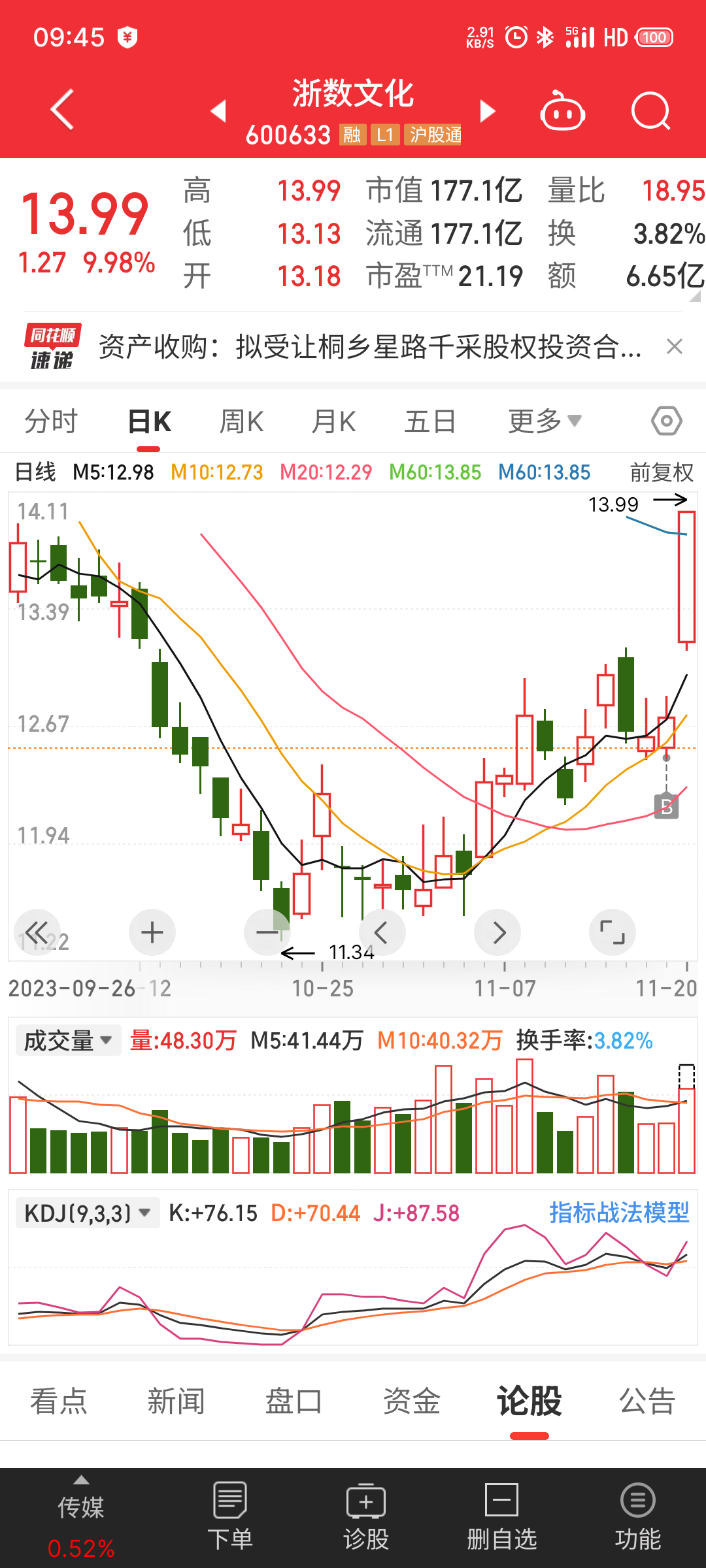Open the KDJ(9,3,3) indicator dropdown
The image size is (706, 1568).
(88, 1213)
